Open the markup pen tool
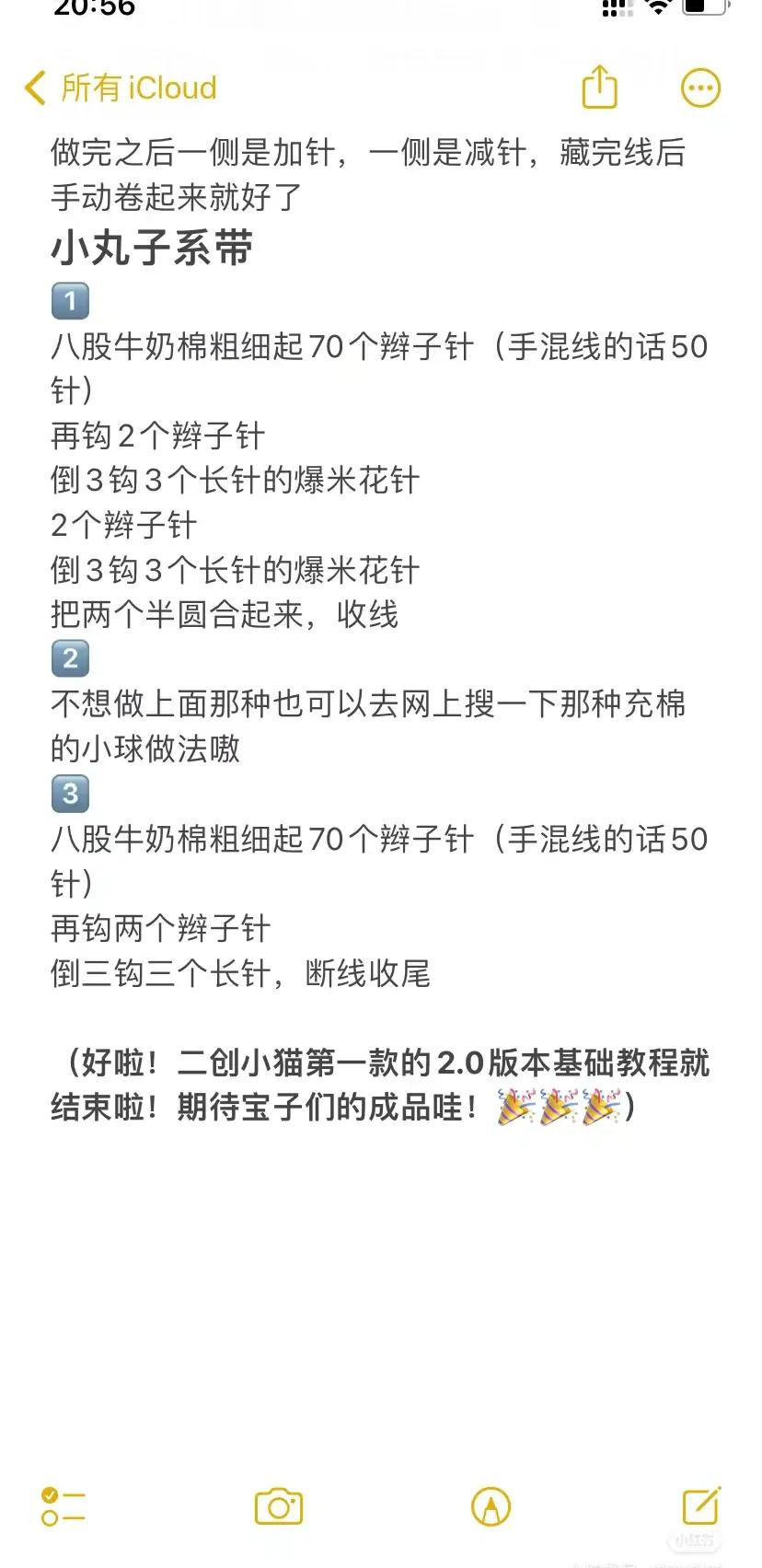 pos(491,1507)
